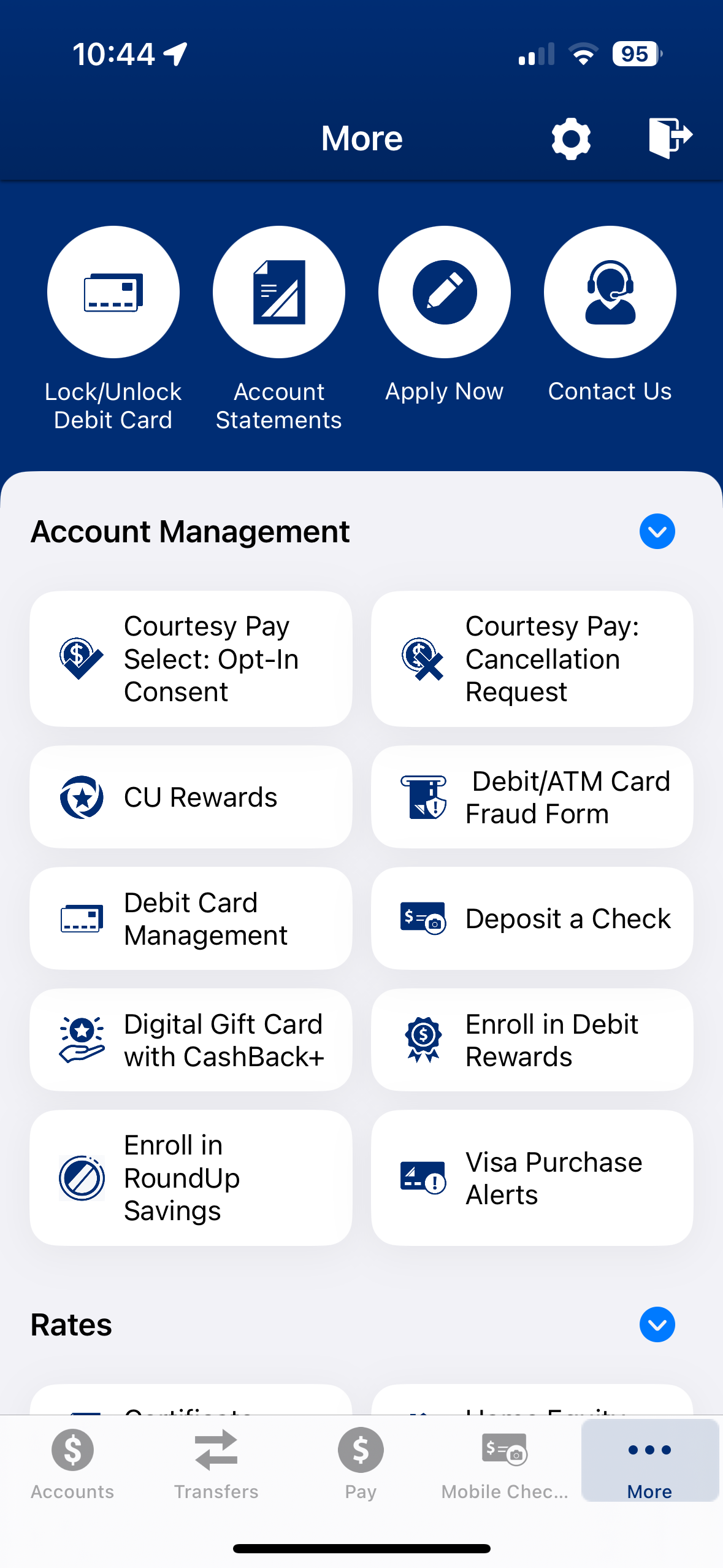Open Contact Us
Image resolution: width=723 pixels, height=1568 pixels.
(610, 292)
